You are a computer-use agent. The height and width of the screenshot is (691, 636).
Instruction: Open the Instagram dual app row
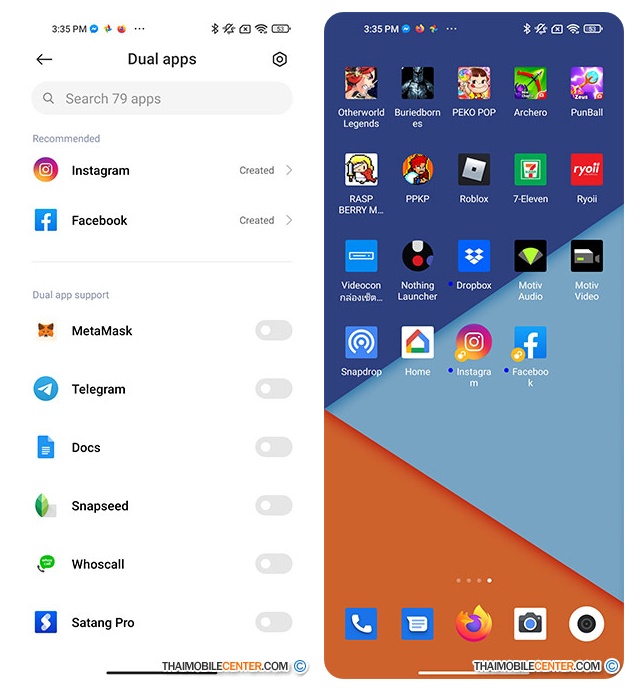click(162, 170)
